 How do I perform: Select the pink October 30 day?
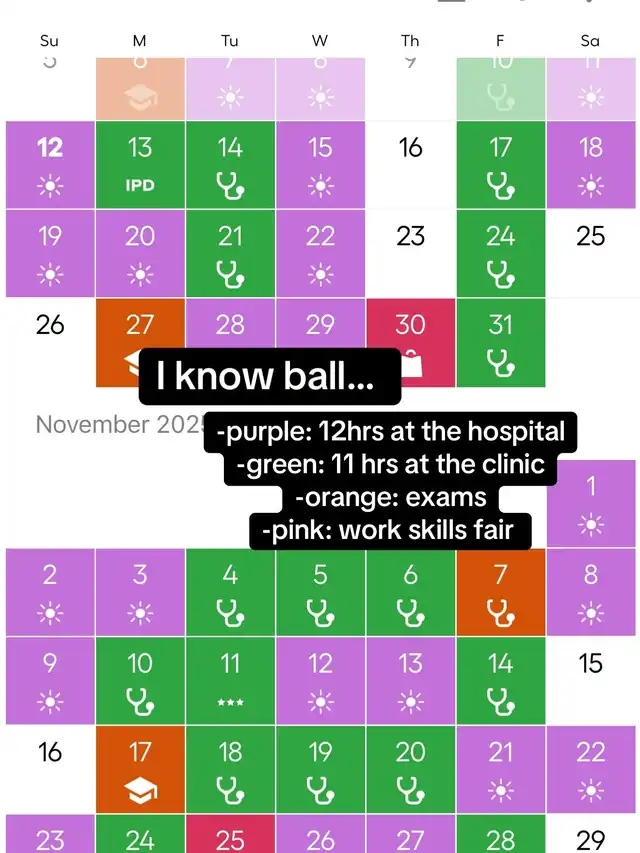coord(410,342)
